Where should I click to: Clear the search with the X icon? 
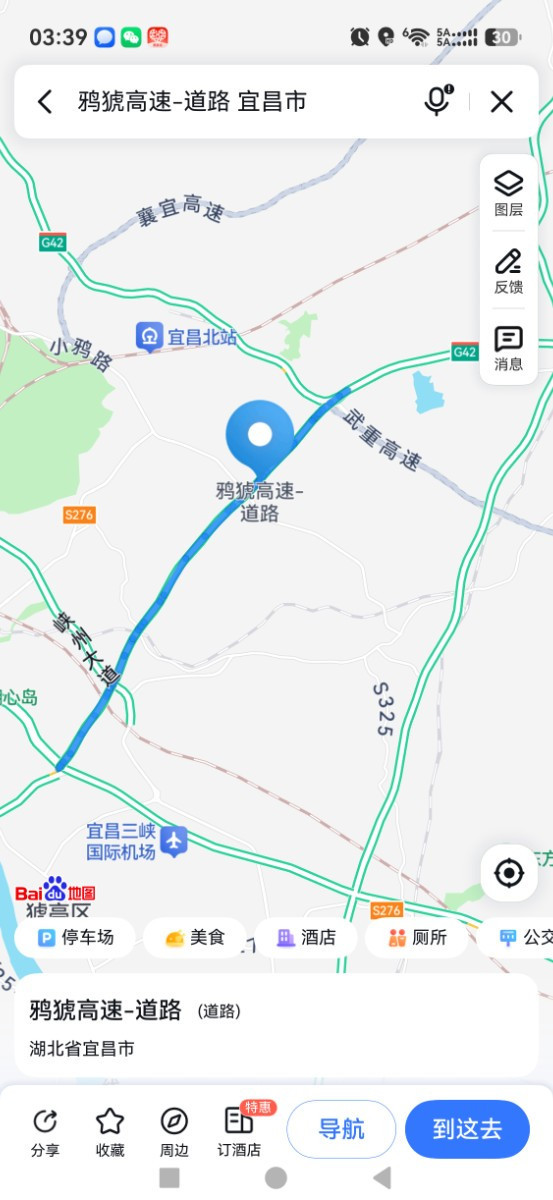click(501, 101)
